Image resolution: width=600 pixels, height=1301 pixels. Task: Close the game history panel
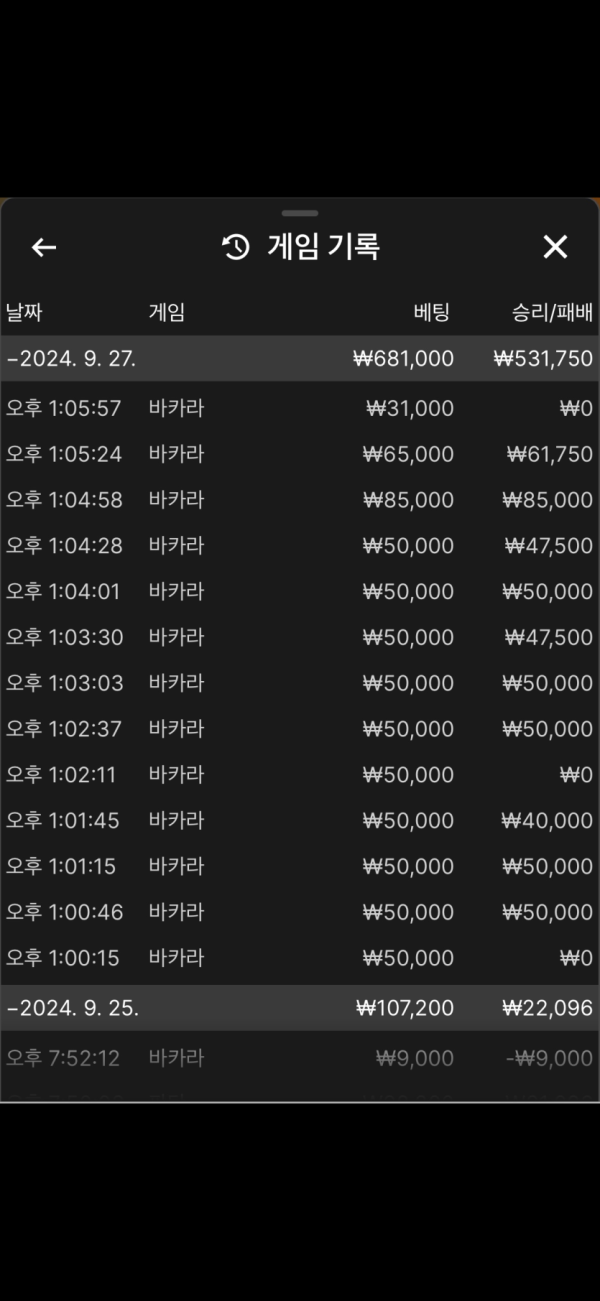click(x=555, y=247)
